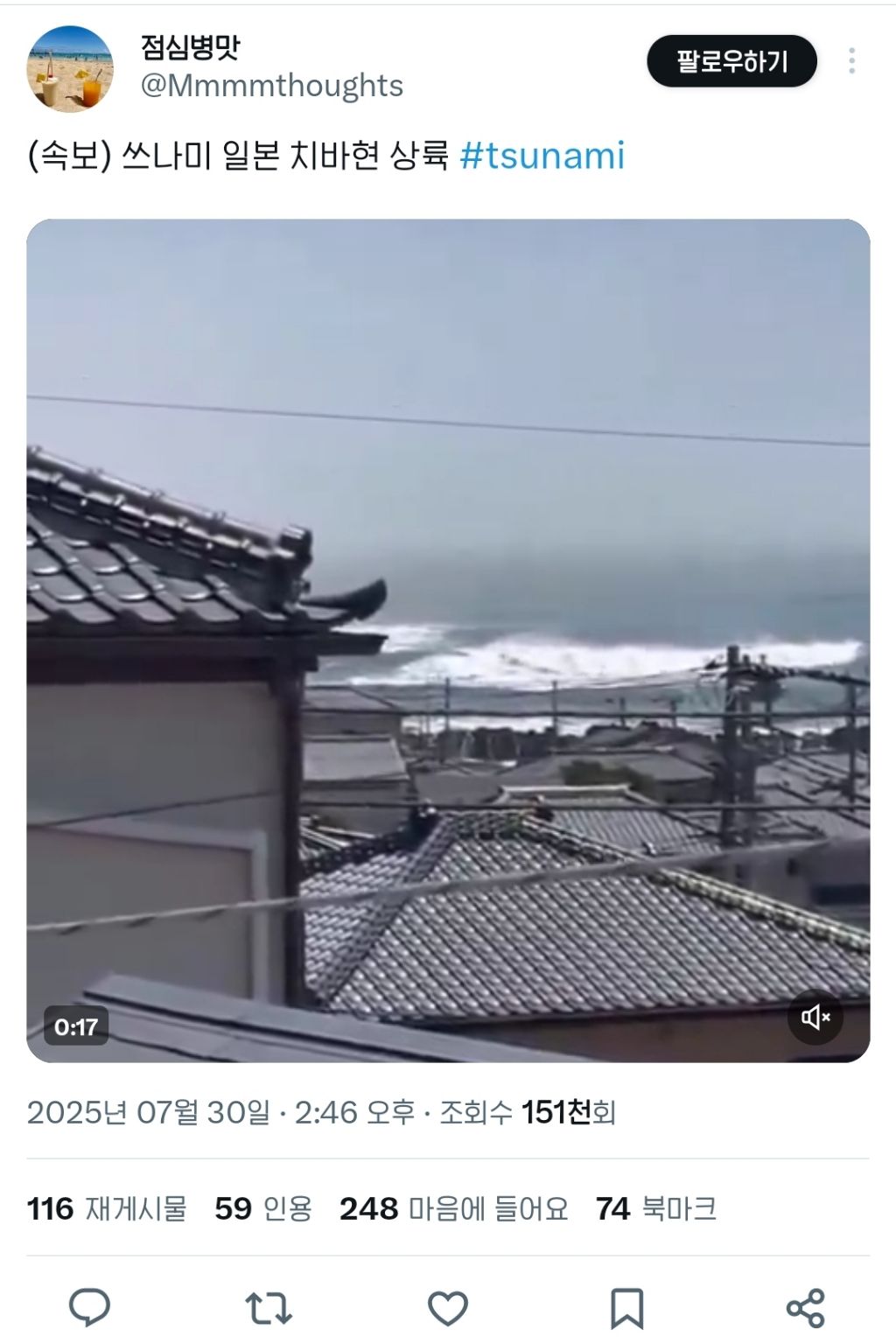View the 116 재게시물 reposts list
The height and width of the screenshot is (1344, 896).
(x=107, y=1209)
